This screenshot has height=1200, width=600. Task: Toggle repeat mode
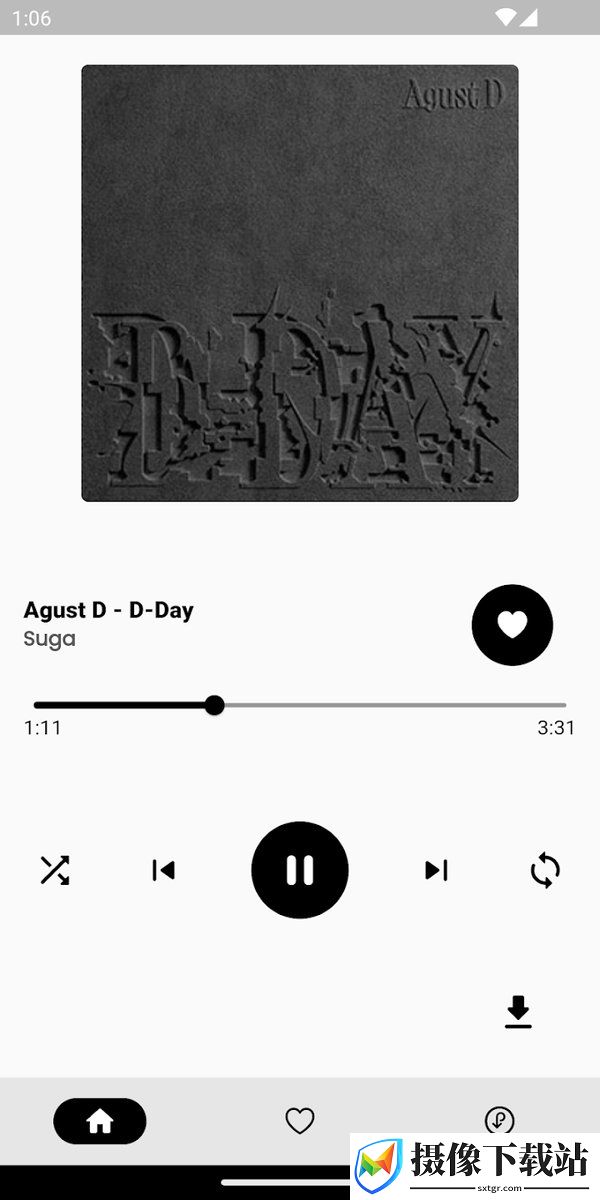click(x=545, y=870)
